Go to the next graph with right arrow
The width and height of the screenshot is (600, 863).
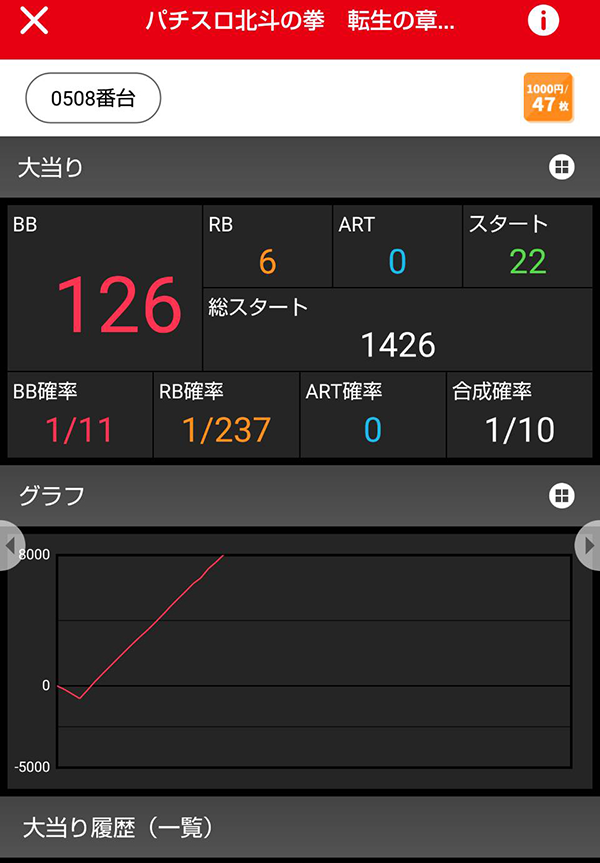589,546
